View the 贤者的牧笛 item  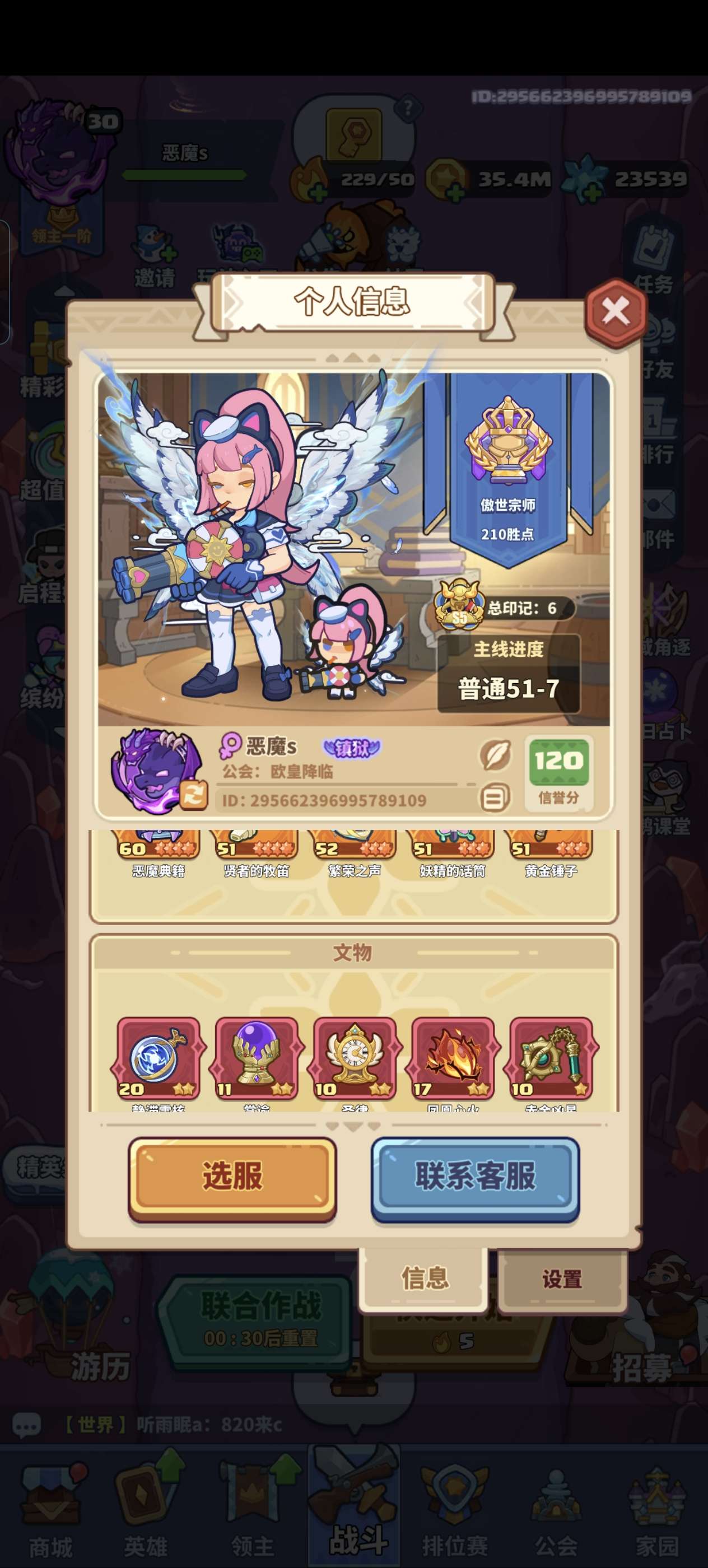pos(255,853)
